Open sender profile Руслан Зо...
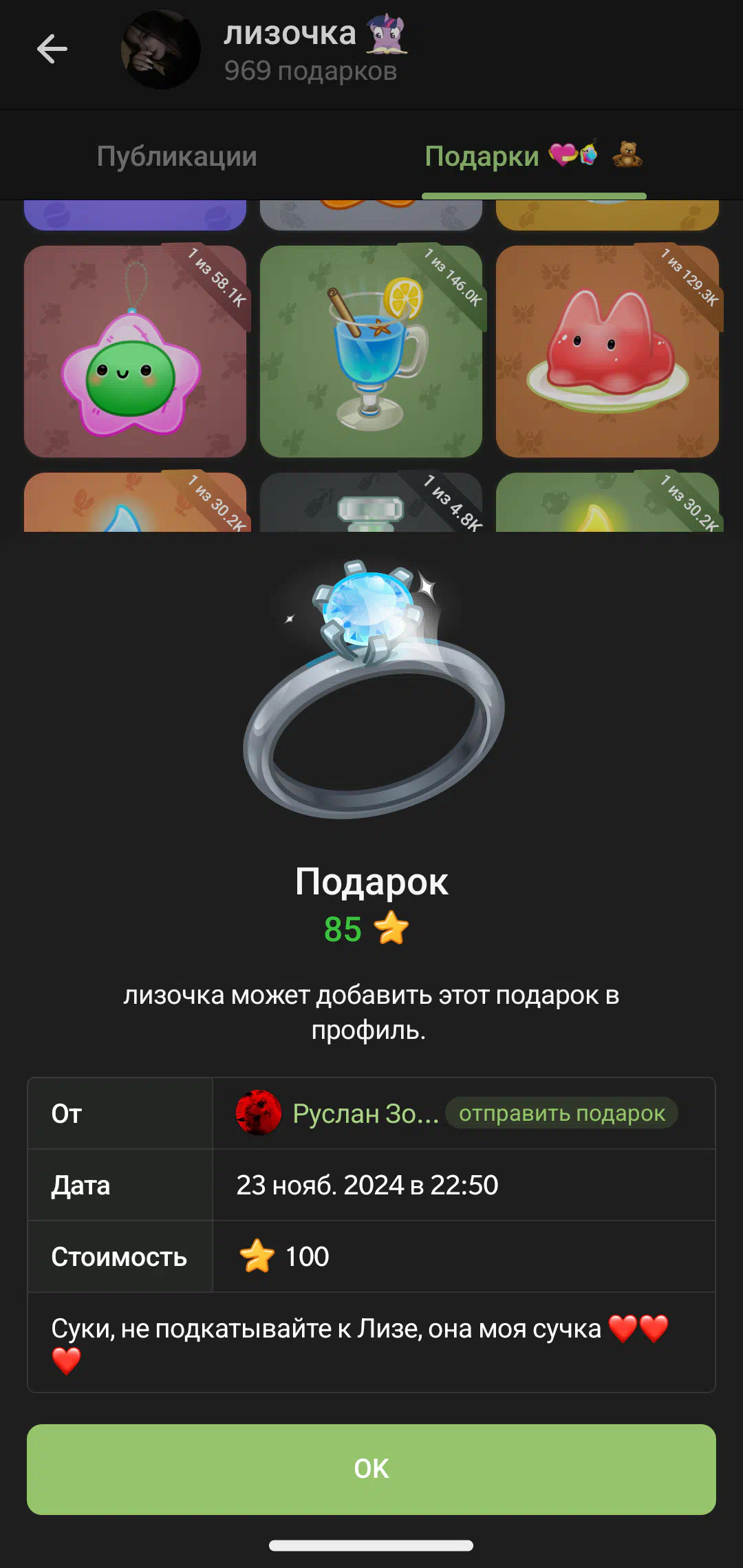Viewport: 743px width, 1568px height. pyautogui.click(x=337, y=1113)
